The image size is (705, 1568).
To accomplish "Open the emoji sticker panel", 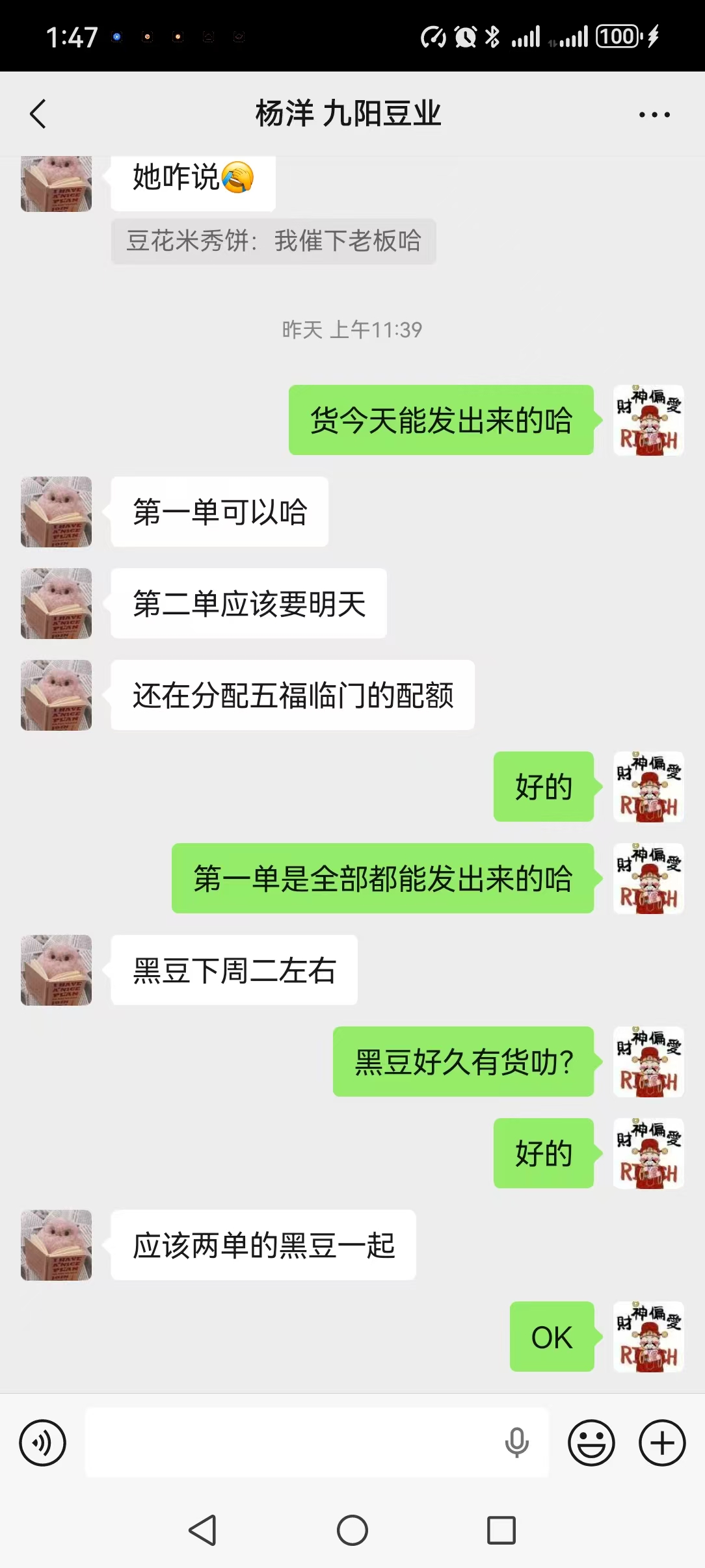I will (591, 1443).
